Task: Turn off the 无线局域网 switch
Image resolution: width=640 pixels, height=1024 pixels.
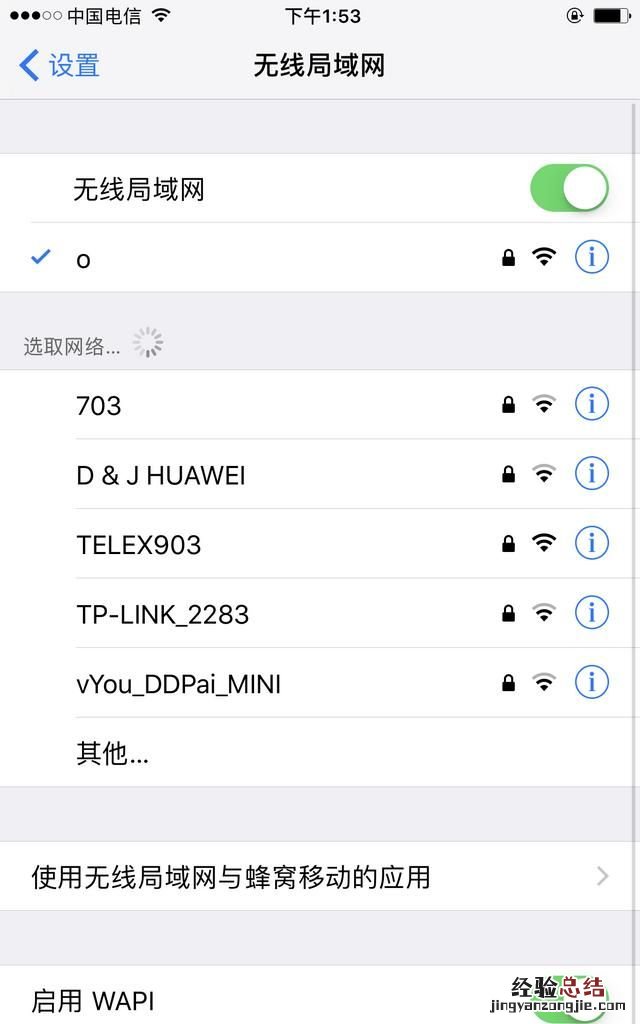Action: pos(568,189)
